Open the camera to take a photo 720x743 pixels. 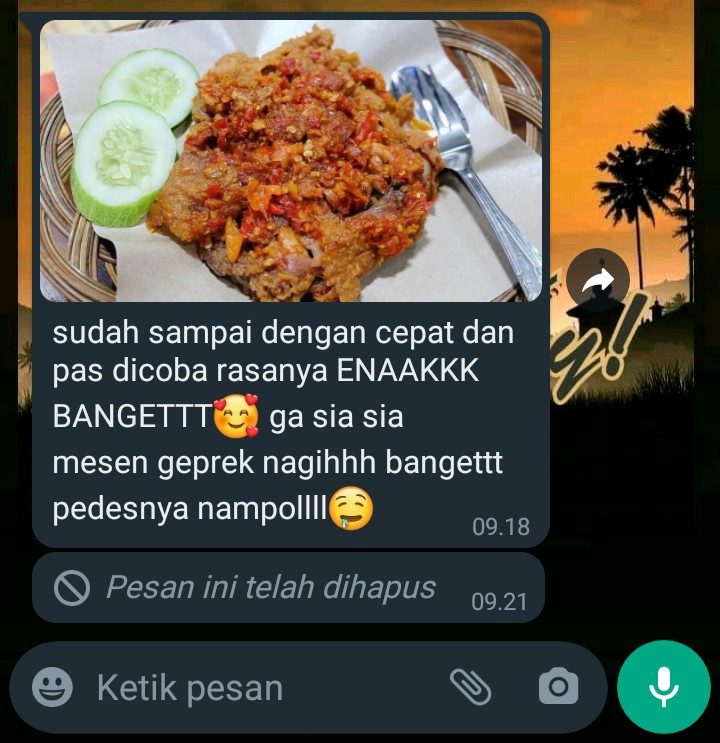[558, 687]
